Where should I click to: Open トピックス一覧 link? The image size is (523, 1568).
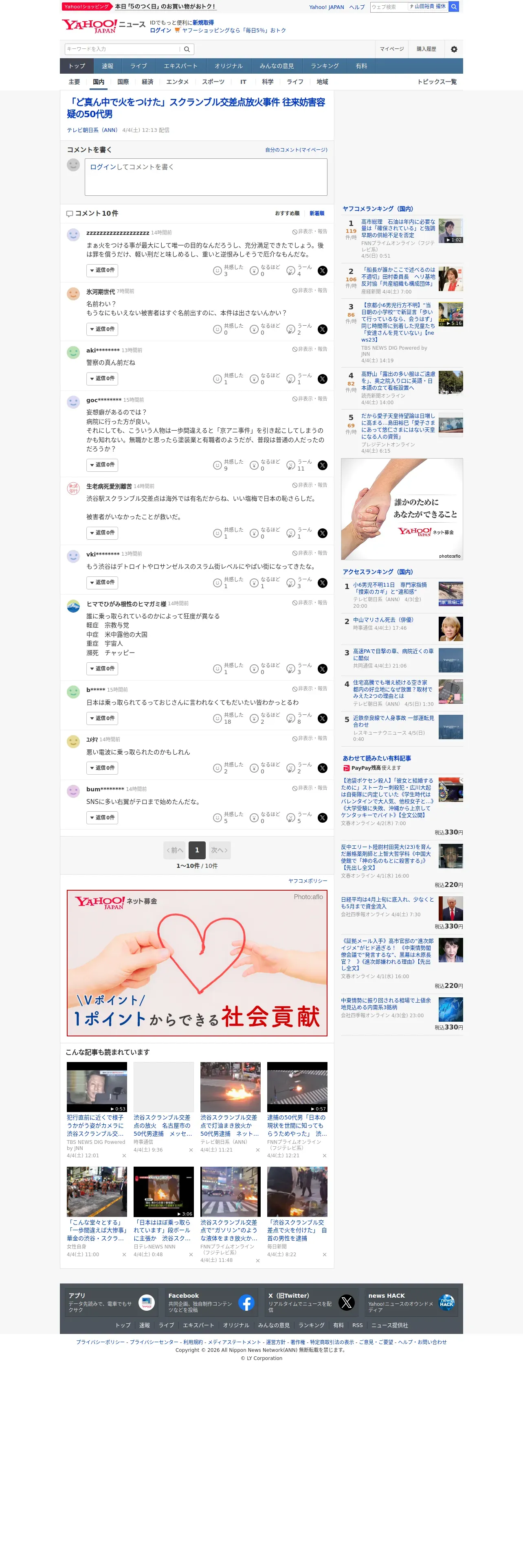(437, 82)
